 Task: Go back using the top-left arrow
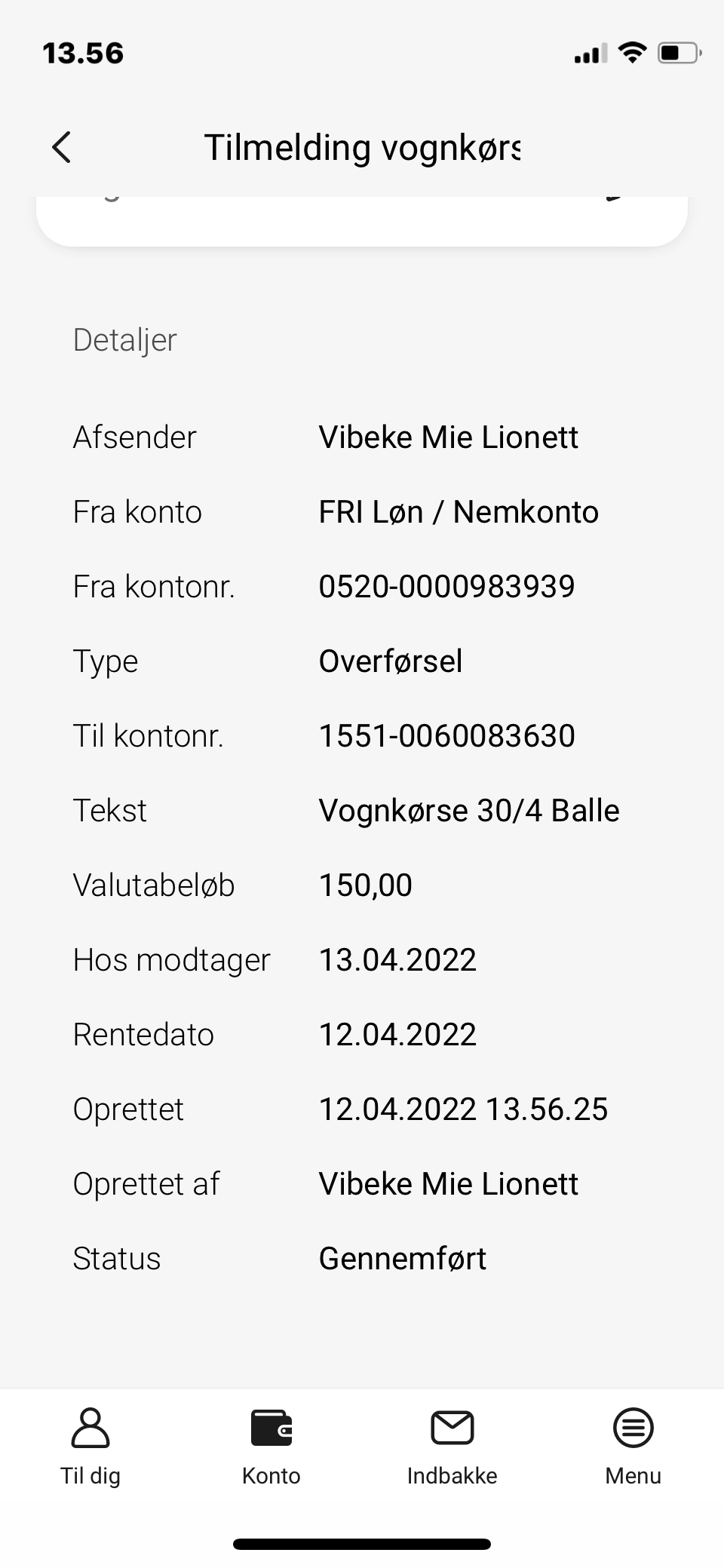62,147
